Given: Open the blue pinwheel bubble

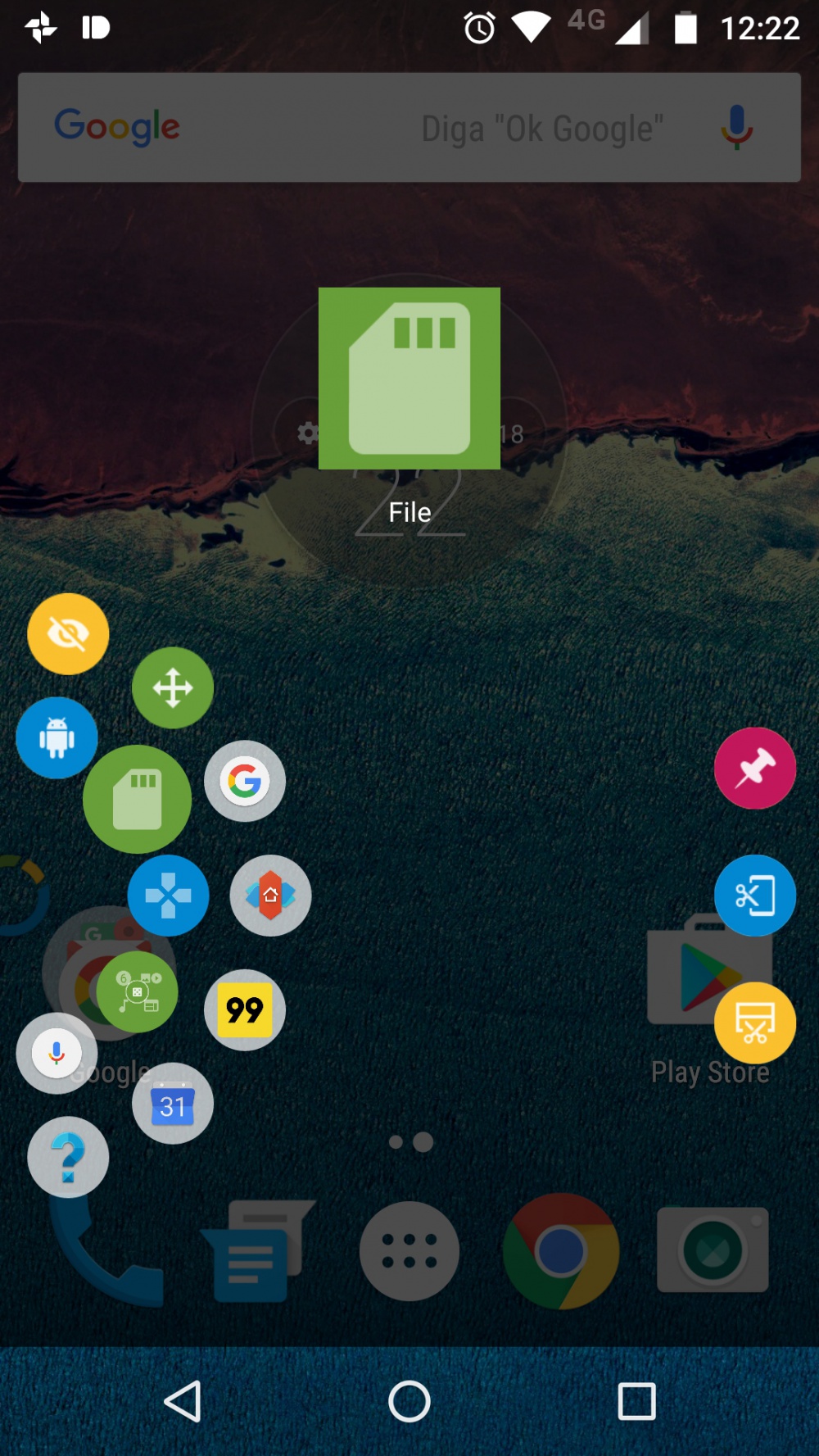Looking at the screenshot, I should (168, 896).
